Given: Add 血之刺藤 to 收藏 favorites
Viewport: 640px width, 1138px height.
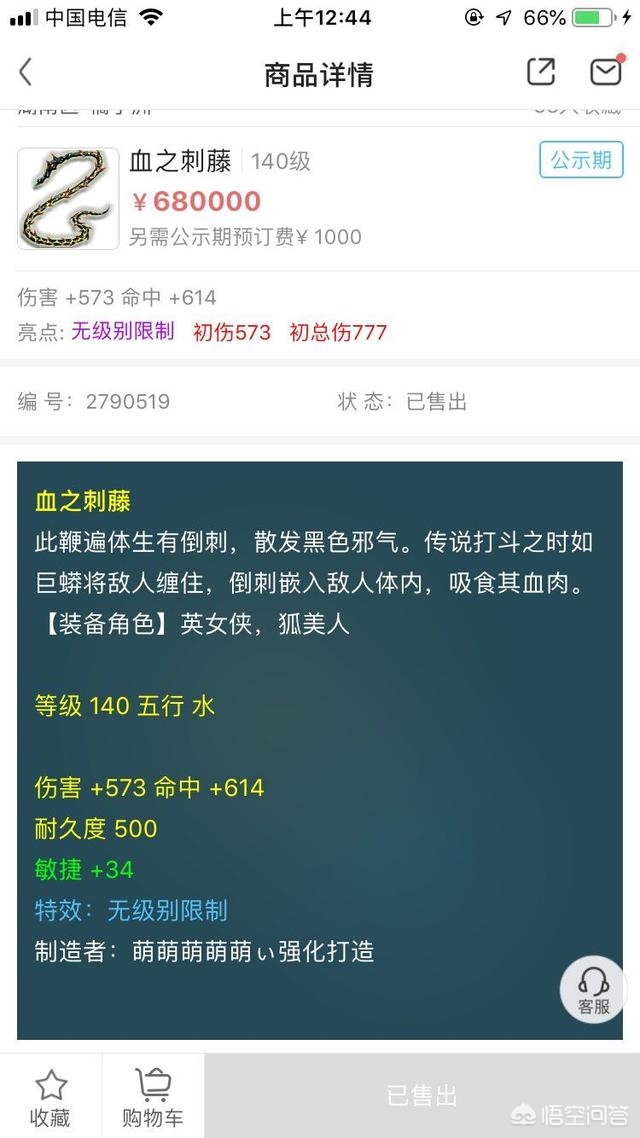Looking at the screenshot, I should (x=50, y=1097).
